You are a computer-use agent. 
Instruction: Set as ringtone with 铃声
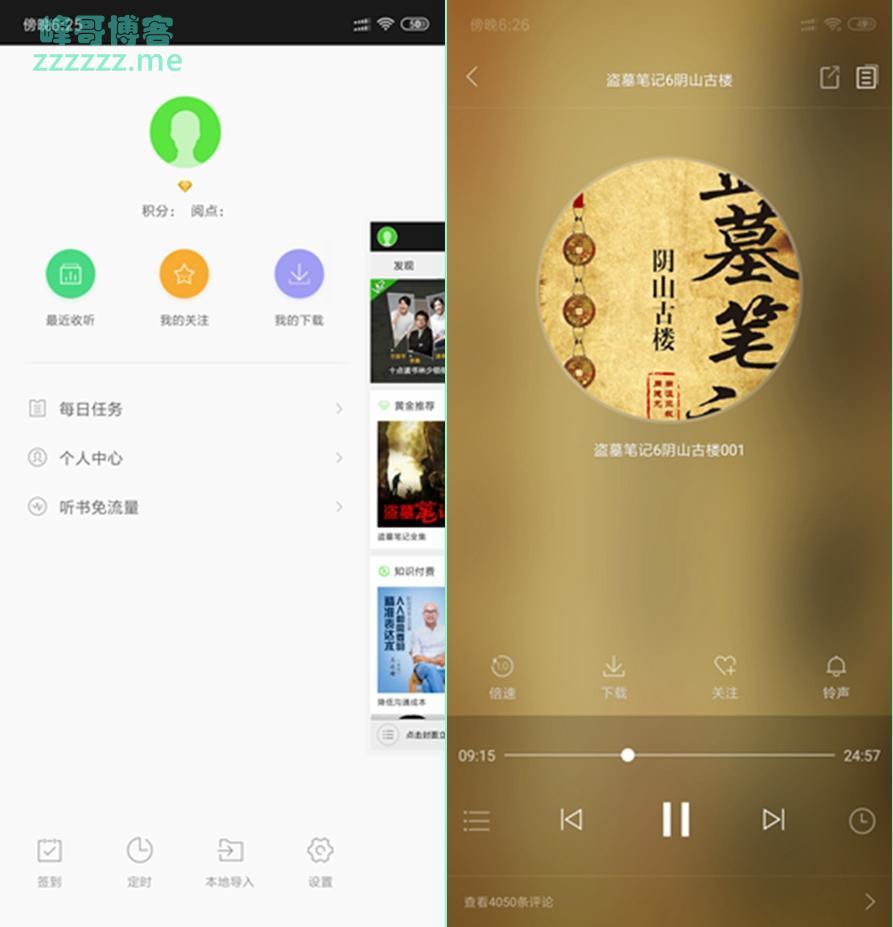tap(836, 676)
